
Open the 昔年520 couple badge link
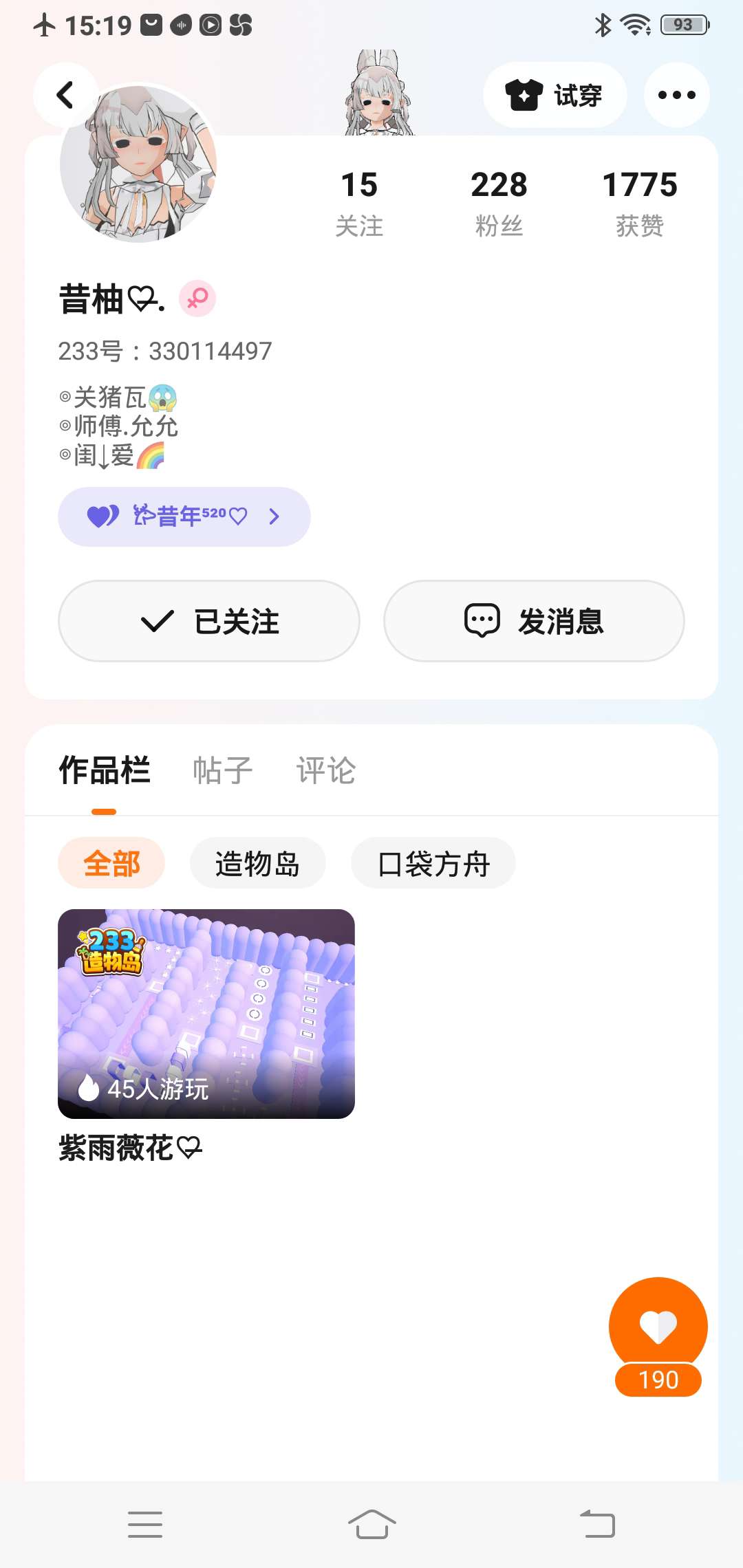[x=184, y=516]
